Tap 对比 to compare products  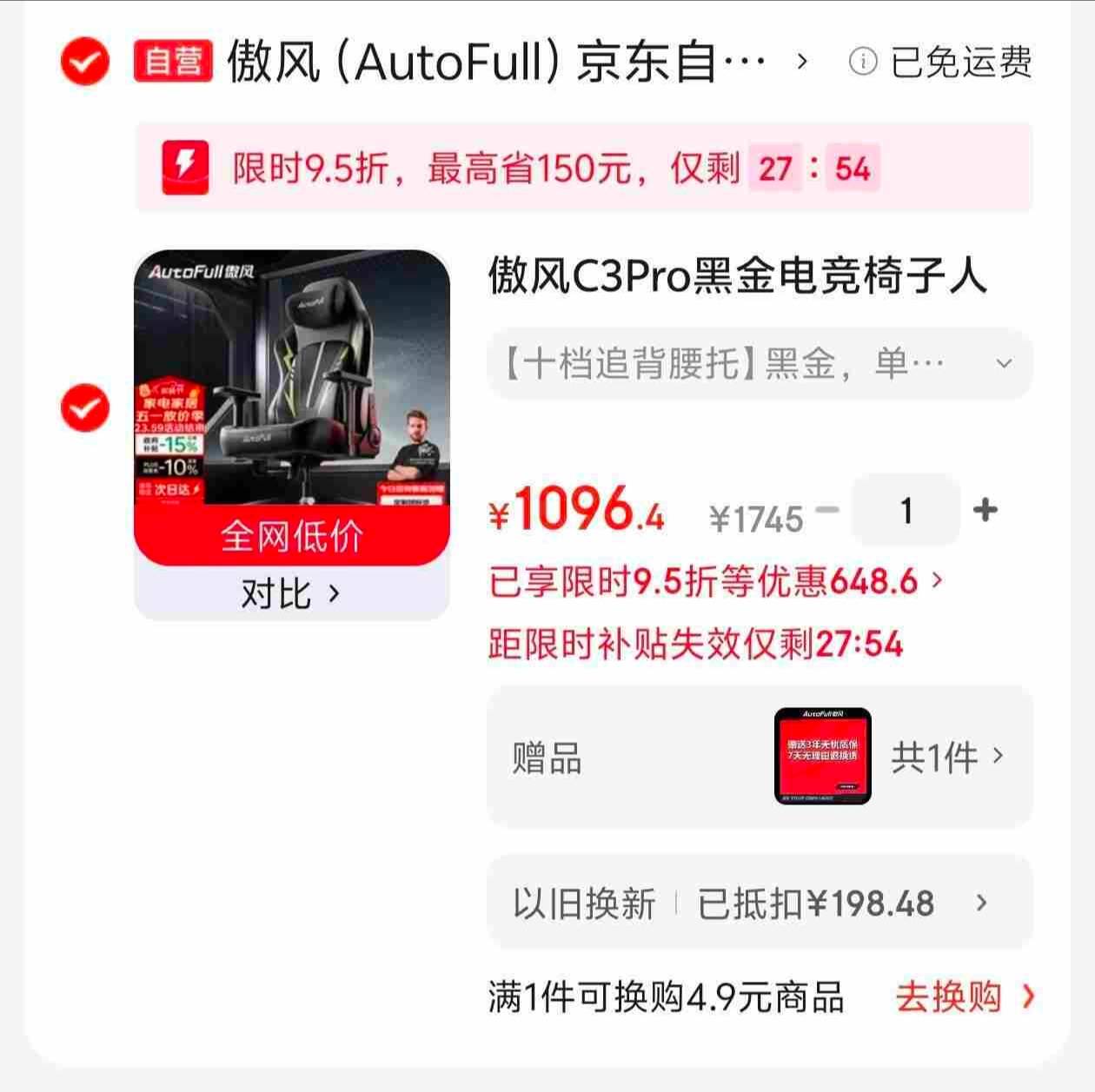click(291, 593)
